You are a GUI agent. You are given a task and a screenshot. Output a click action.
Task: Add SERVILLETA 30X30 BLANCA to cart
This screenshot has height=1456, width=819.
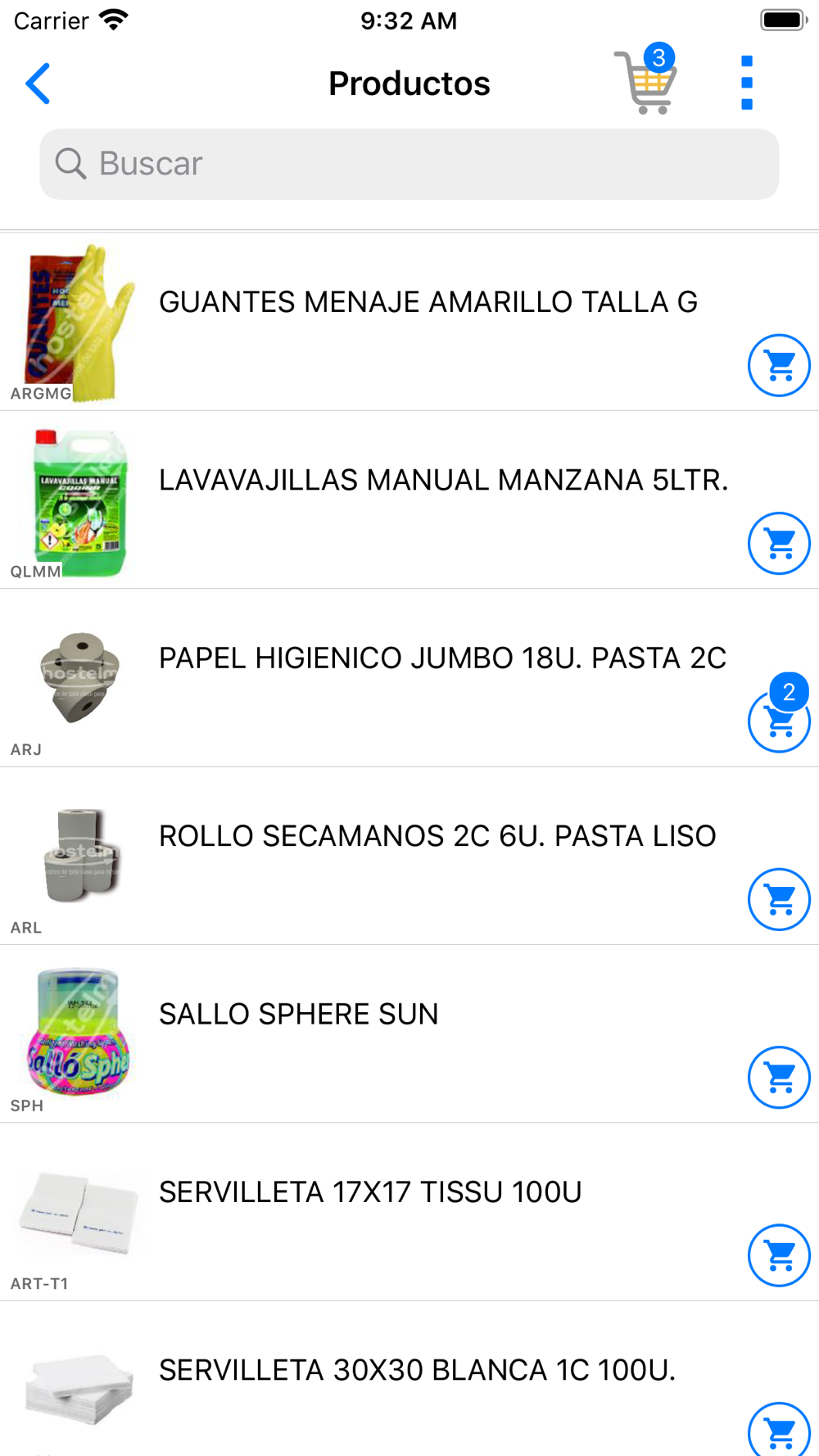(778, 1431)
